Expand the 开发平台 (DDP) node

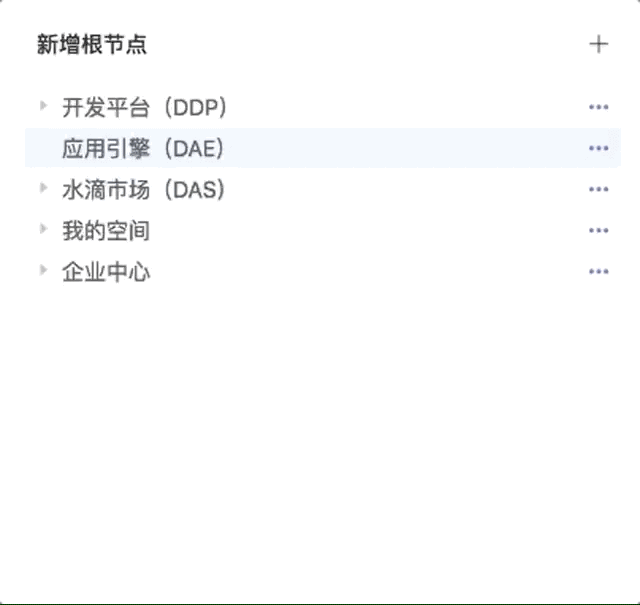(43, 105)
